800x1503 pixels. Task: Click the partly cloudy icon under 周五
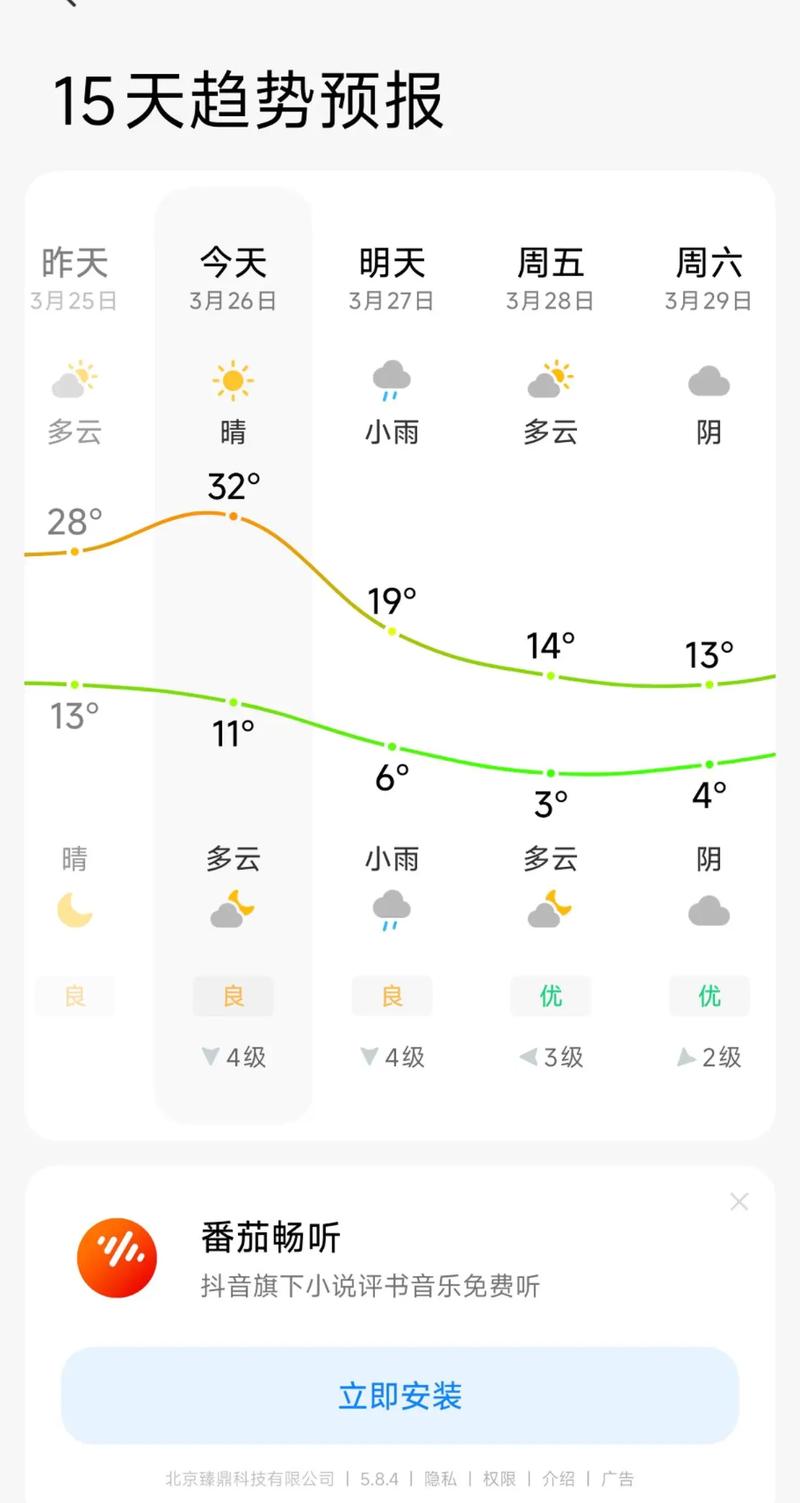[549, 380]
